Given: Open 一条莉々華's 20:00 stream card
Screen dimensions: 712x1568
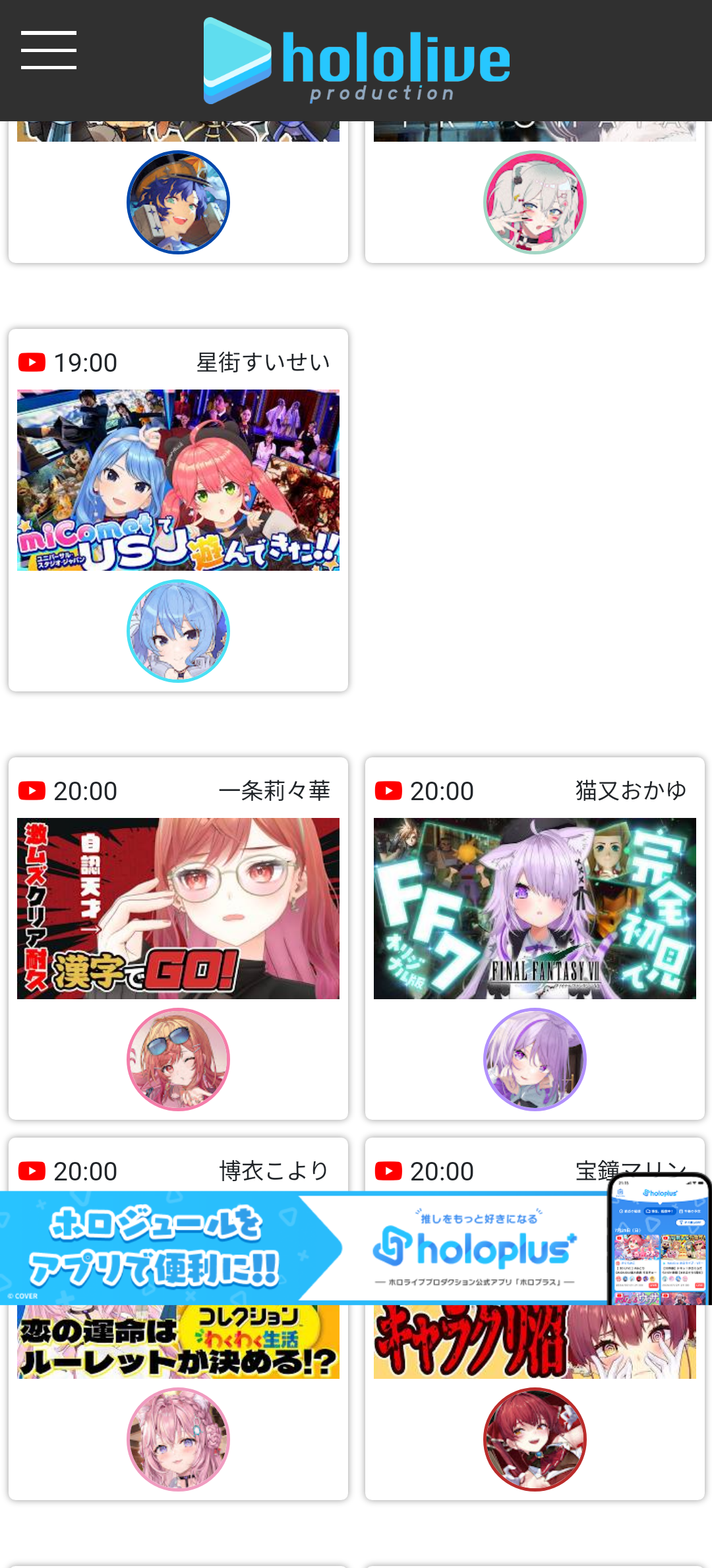Looking at the screenshot, I should (178, 908).
